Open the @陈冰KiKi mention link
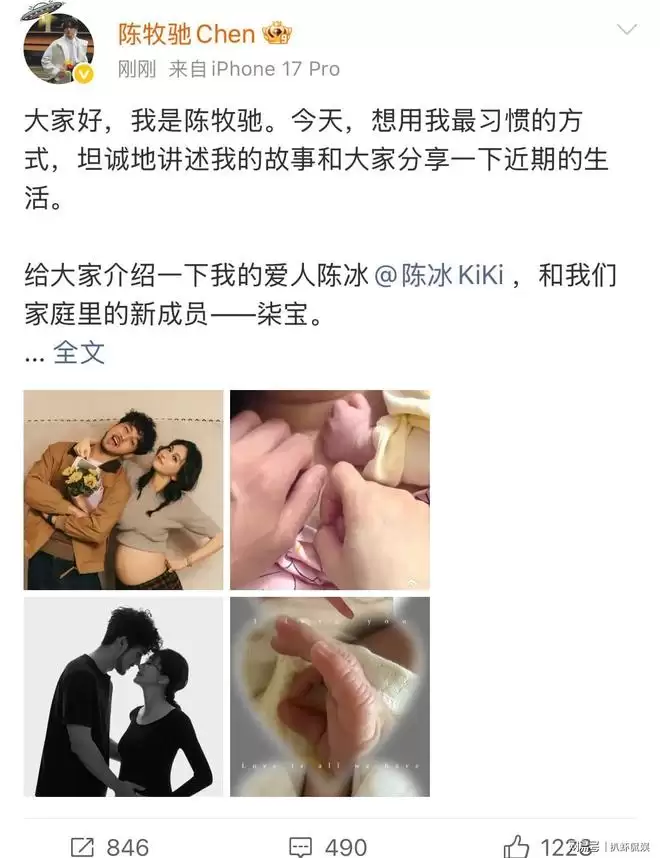 coord(439,275)
